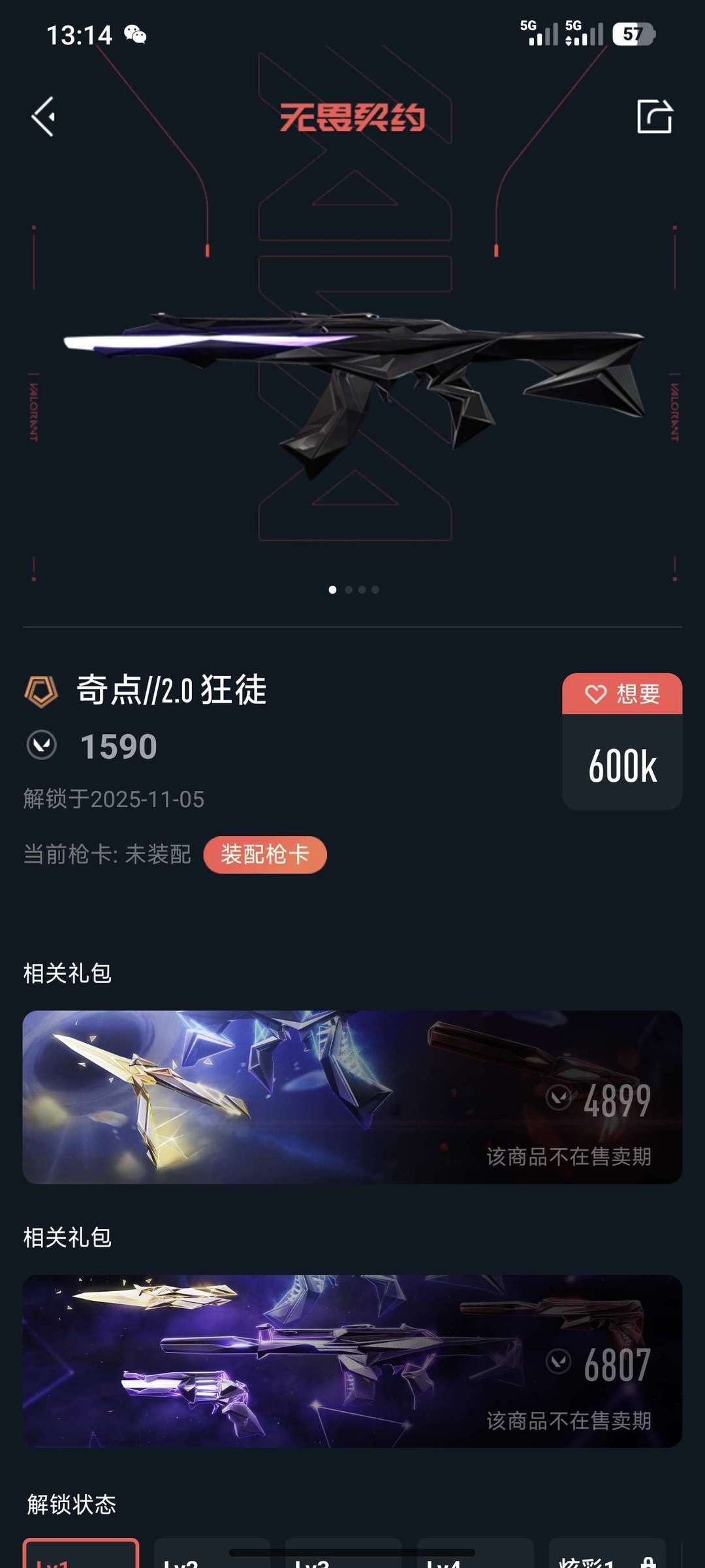Image resolution: width=705 pixels, height=1568 pixels.
Task: Tap the 装配枪卡 button
Action: [x=265, y=854]
